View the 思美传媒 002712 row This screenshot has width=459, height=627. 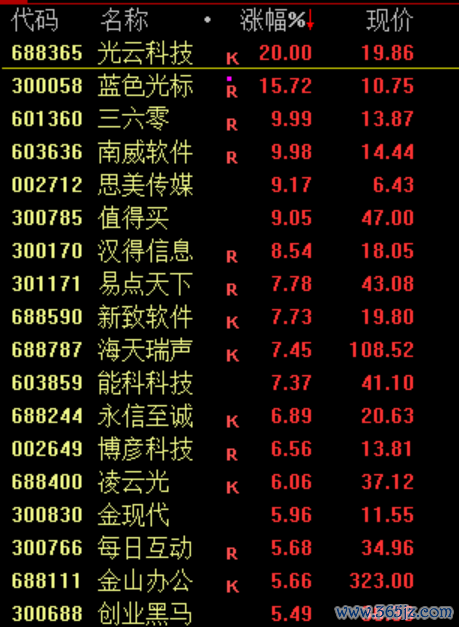[230, 185]
